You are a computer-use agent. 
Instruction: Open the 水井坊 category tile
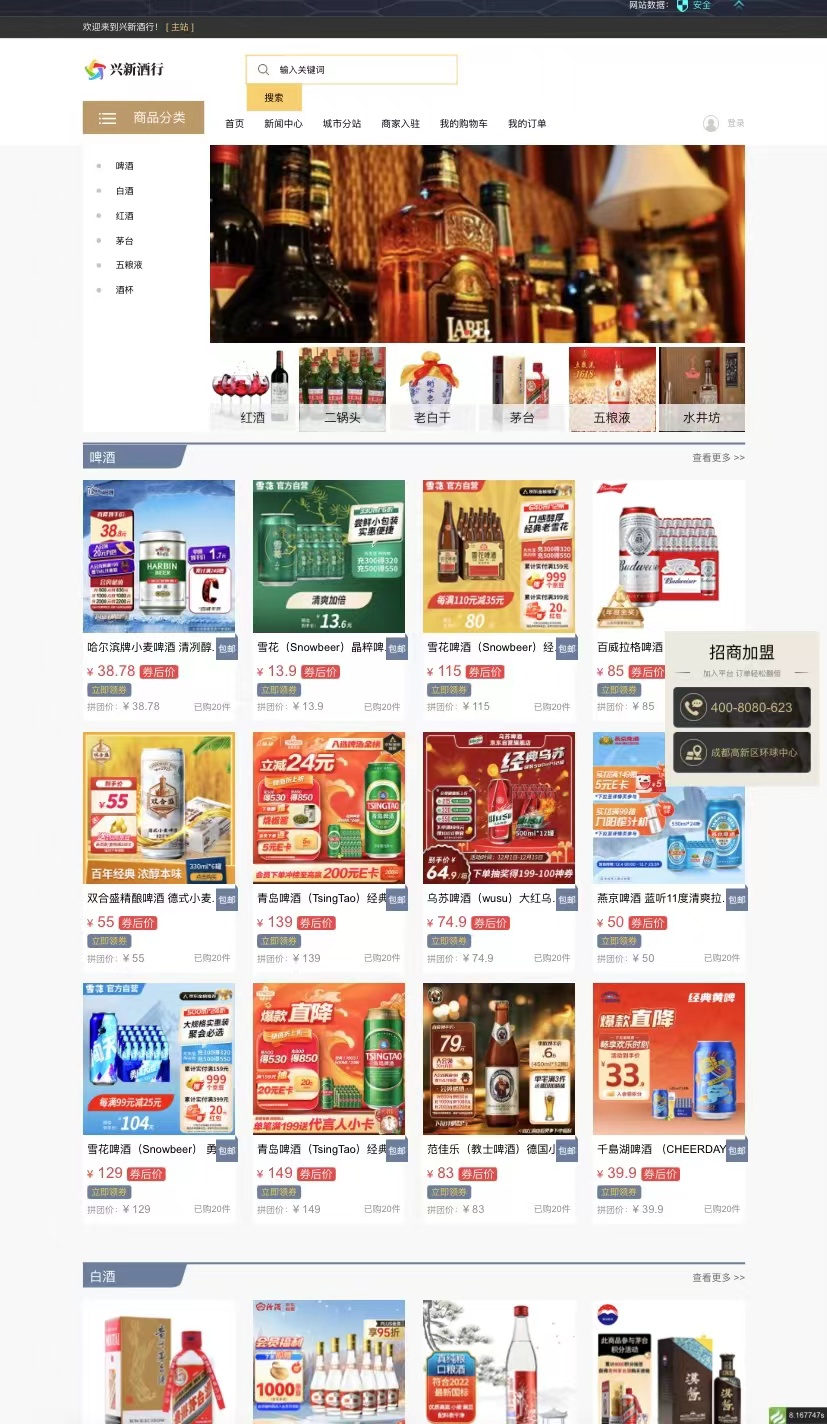(x=701, y=389)
